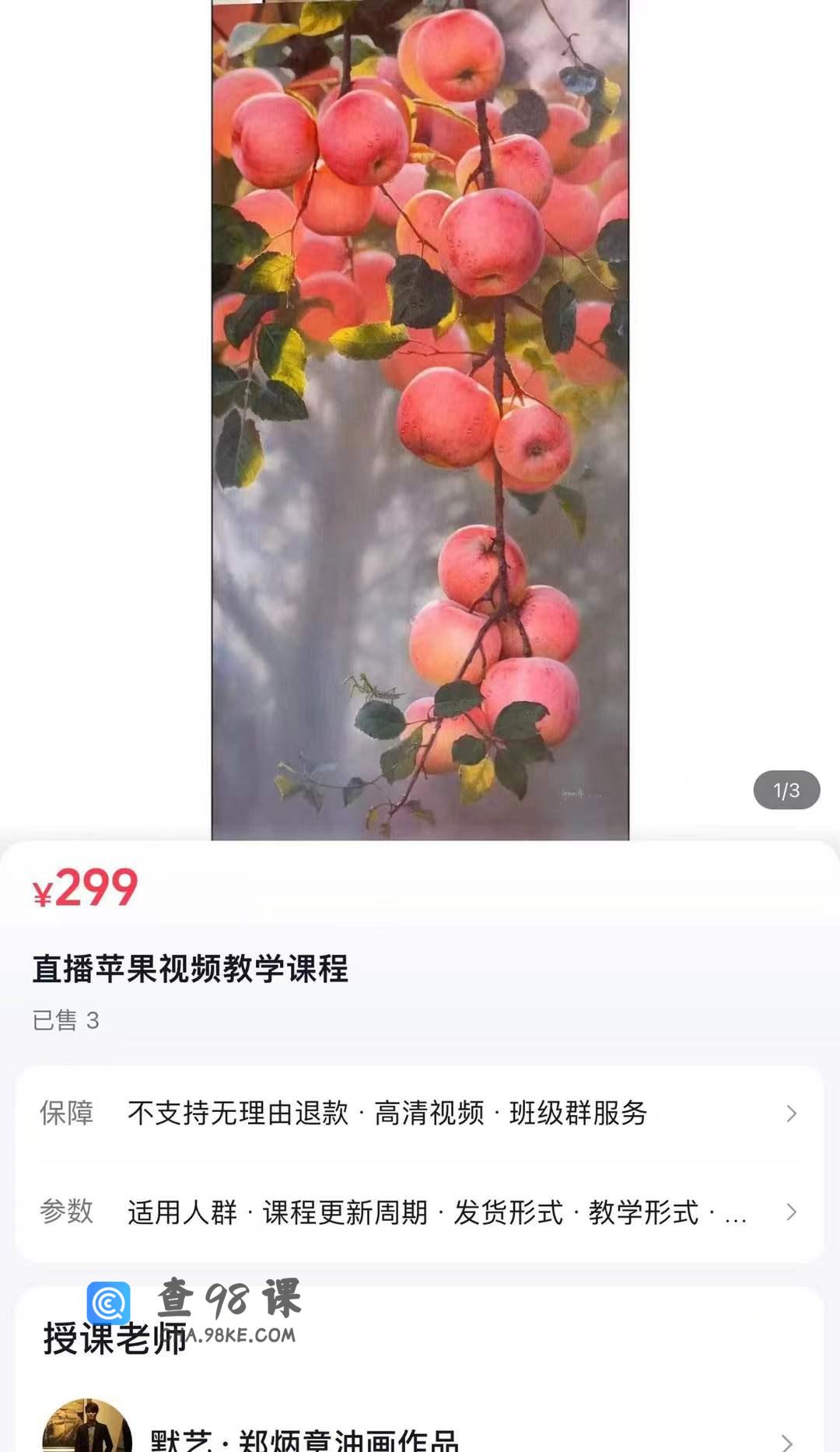Expand the 参数 course parameters row
The height and width of the screenshot is (1452, 840).
(420, 1212)
